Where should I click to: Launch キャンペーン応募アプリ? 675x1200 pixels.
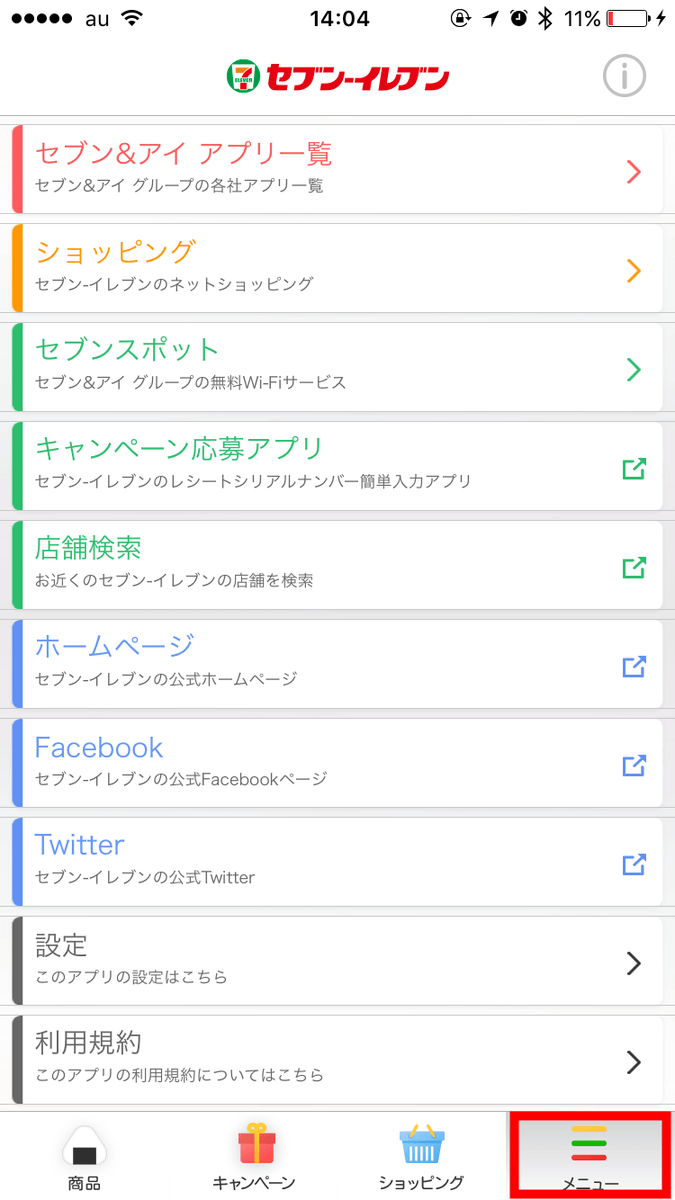(337, 466)
